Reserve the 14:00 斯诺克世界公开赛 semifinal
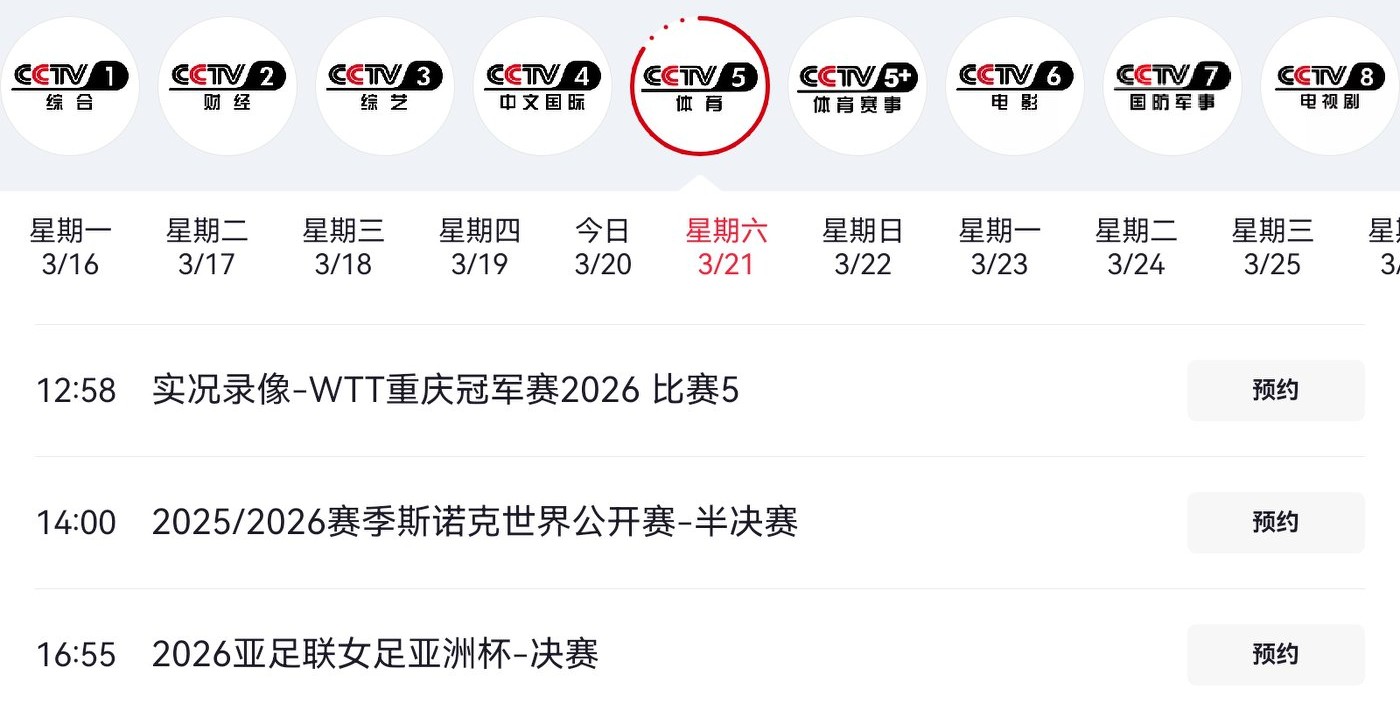 pyautogui.click(x=1275, y=522)
